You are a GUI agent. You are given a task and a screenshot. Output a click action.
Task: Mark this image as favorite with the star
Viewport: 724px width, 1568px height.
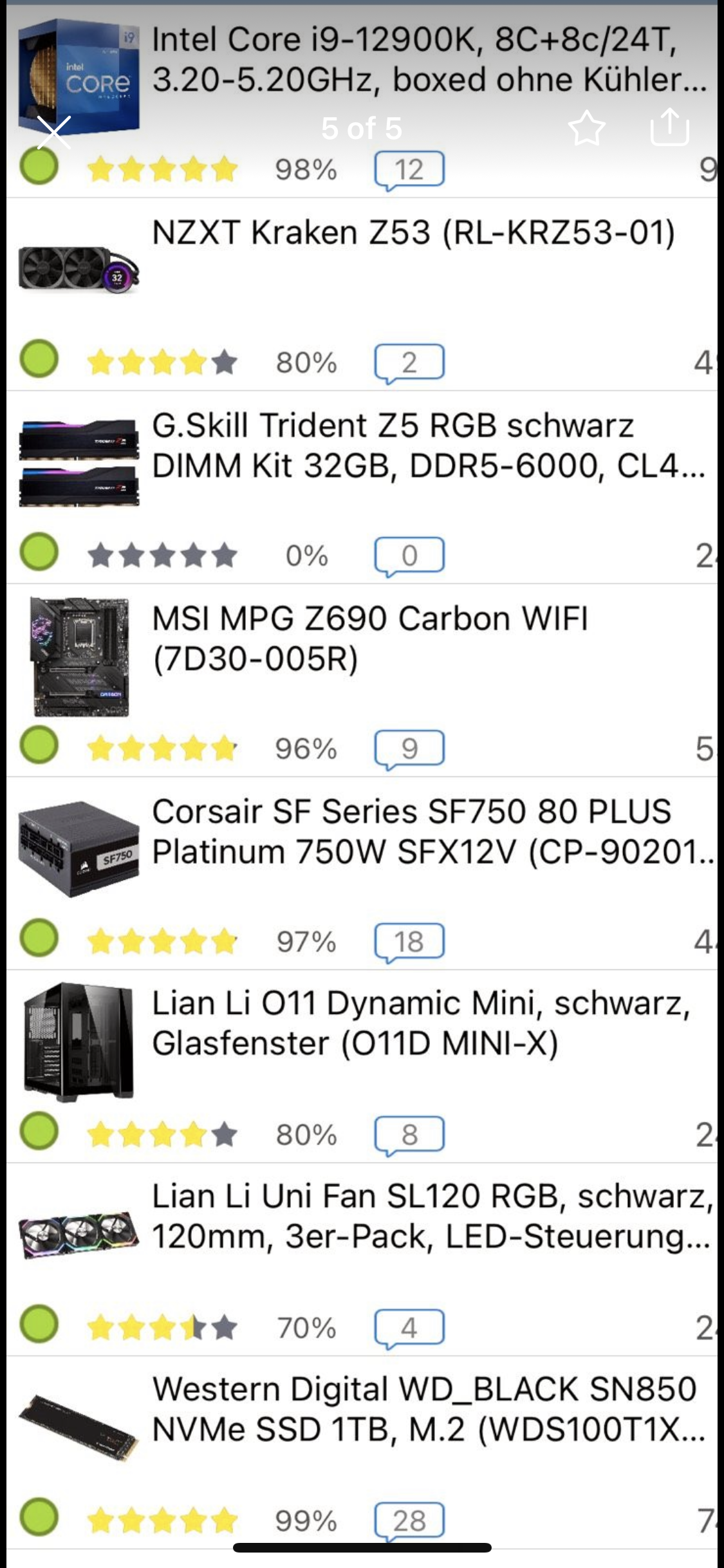click(x=587, y=128)
